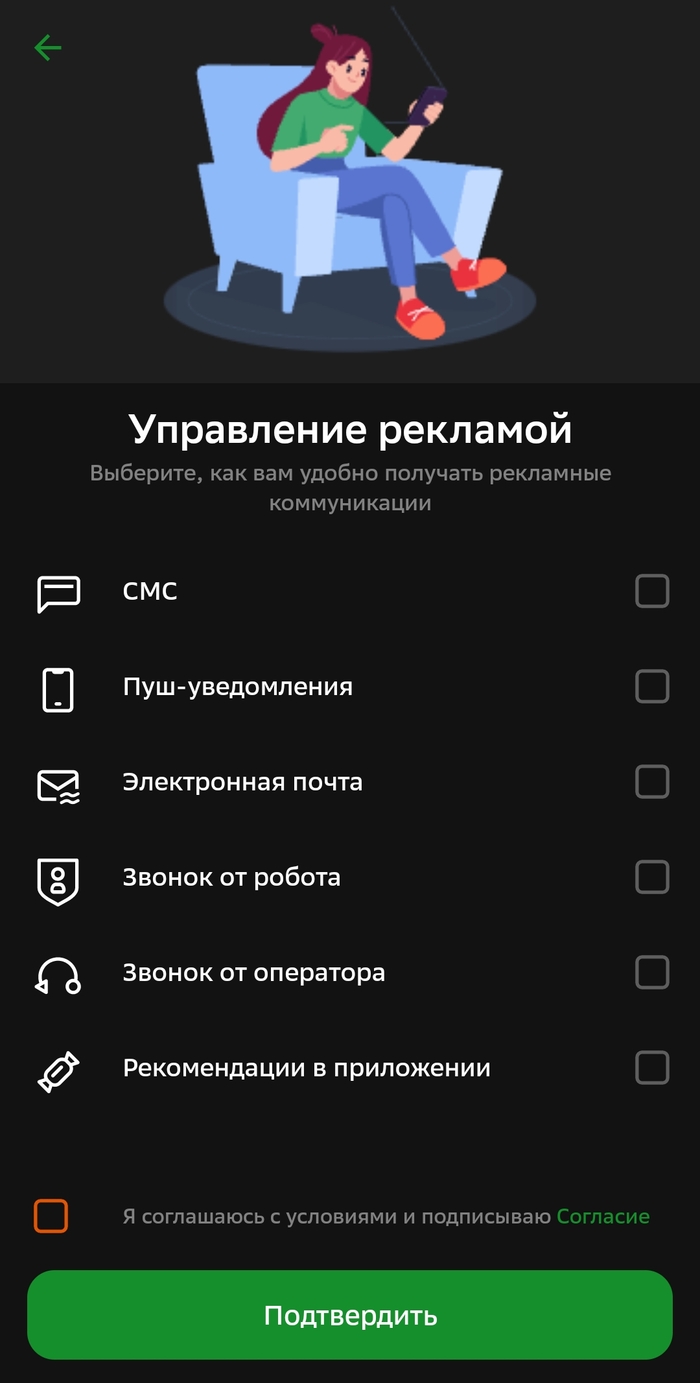
Task: Tick the Звонок от робота checkbox
Action: tap(652, 877)
